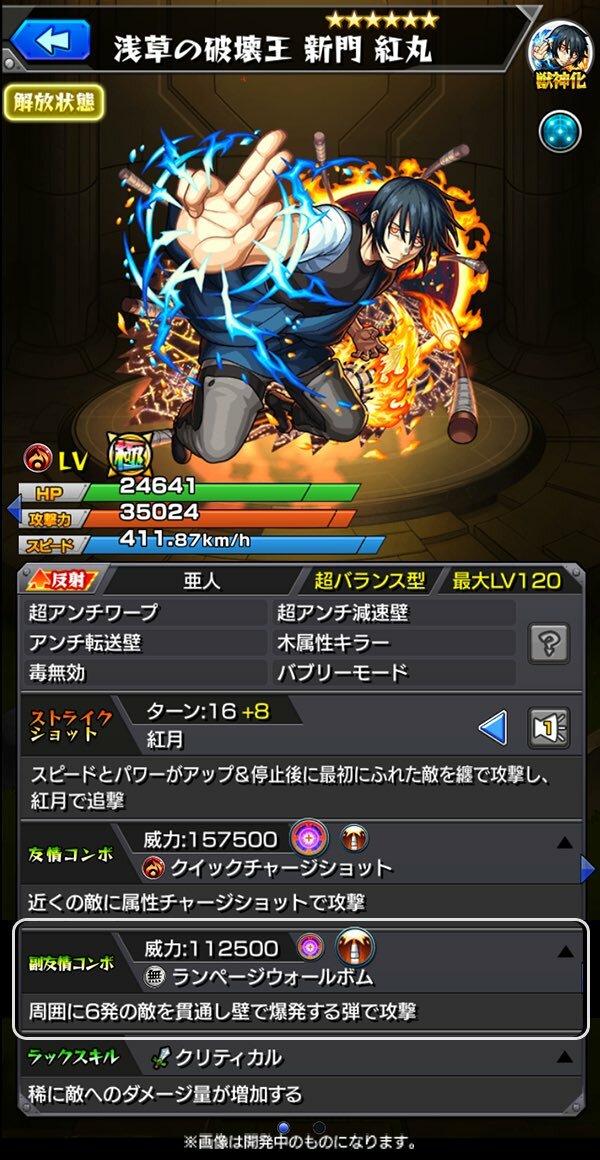
Task: Tap the blue right arrow at the screen edge
Action: tap(588, 870)
